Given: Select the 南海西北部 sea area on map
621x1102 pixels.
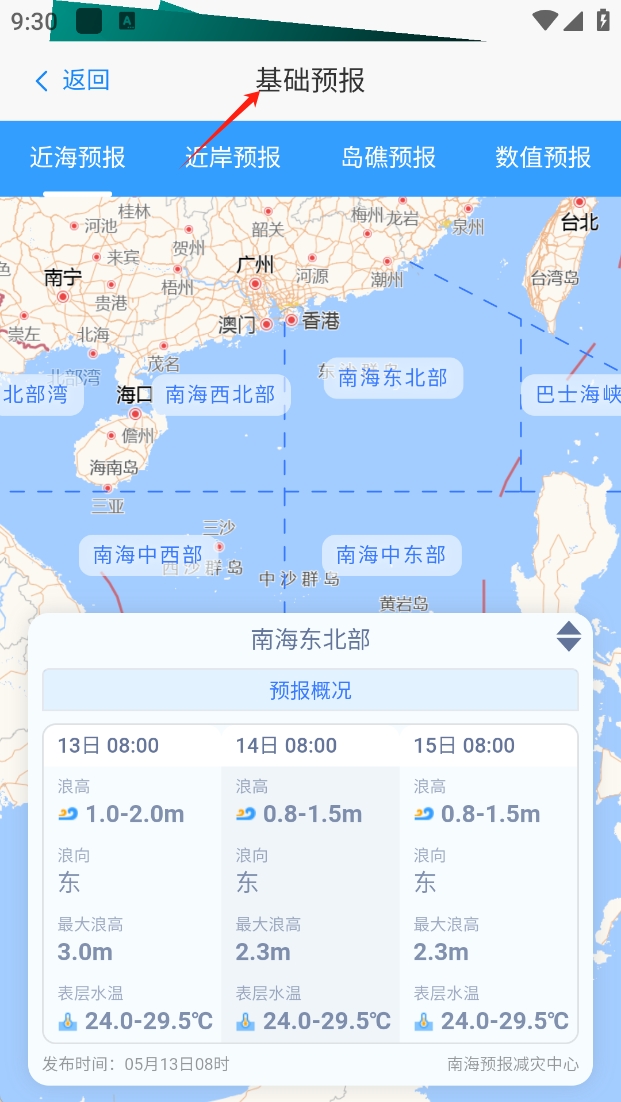Looking at the screenshot, I should pyautogui.click(x=220, y=394).
